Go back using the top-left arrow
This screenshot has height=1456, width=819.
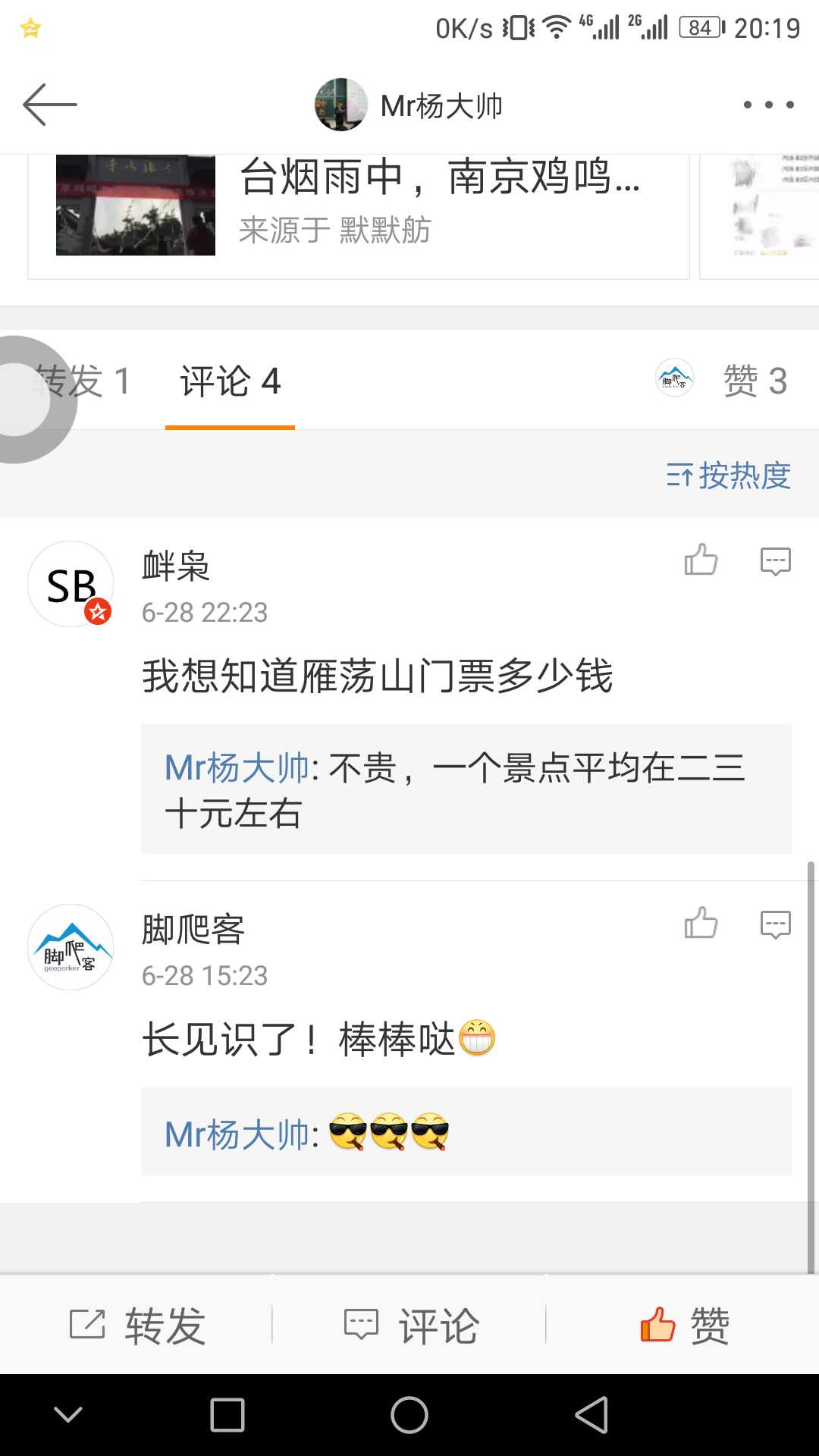point(50,105)
